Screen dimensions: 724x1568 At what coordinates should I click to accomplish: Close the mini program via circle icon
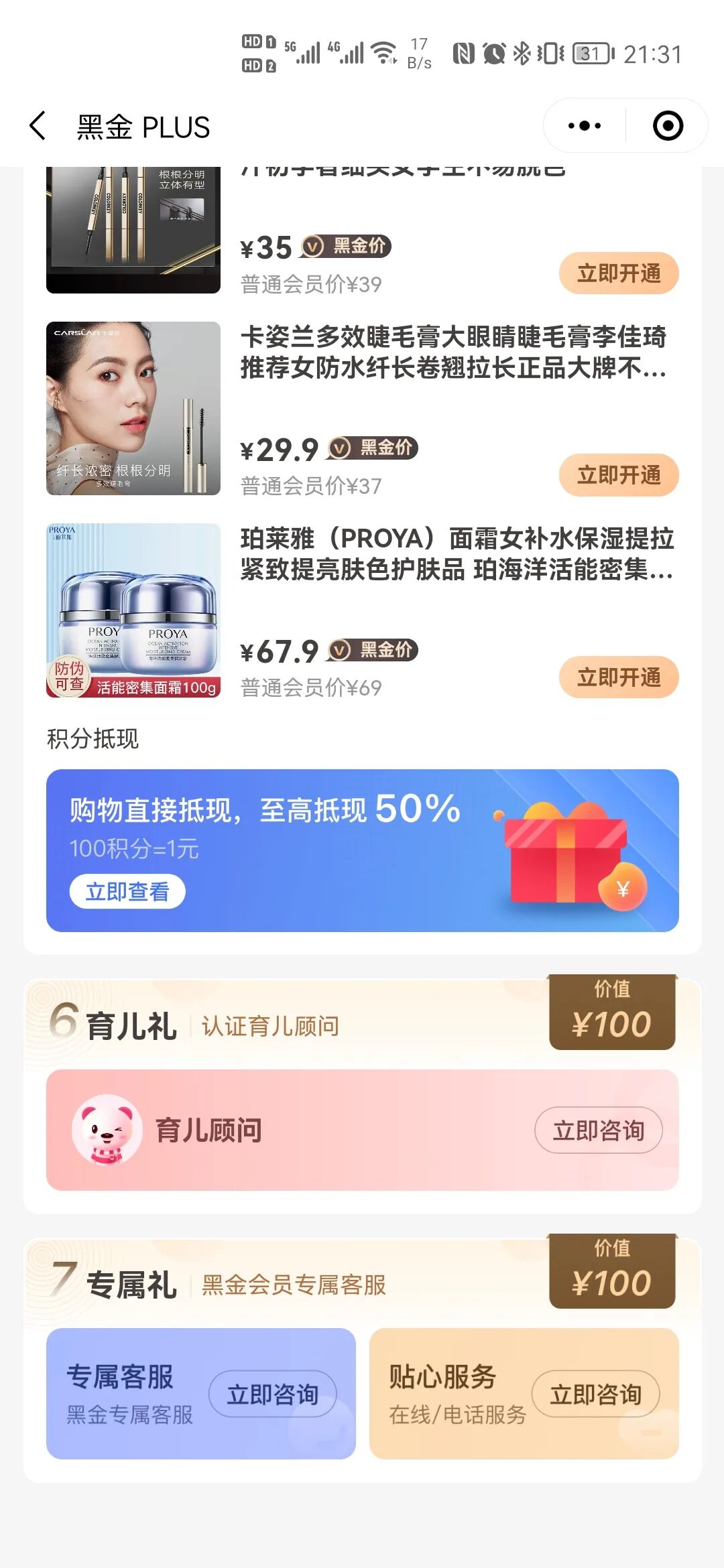pyautogui.click(x=668, y=126)
